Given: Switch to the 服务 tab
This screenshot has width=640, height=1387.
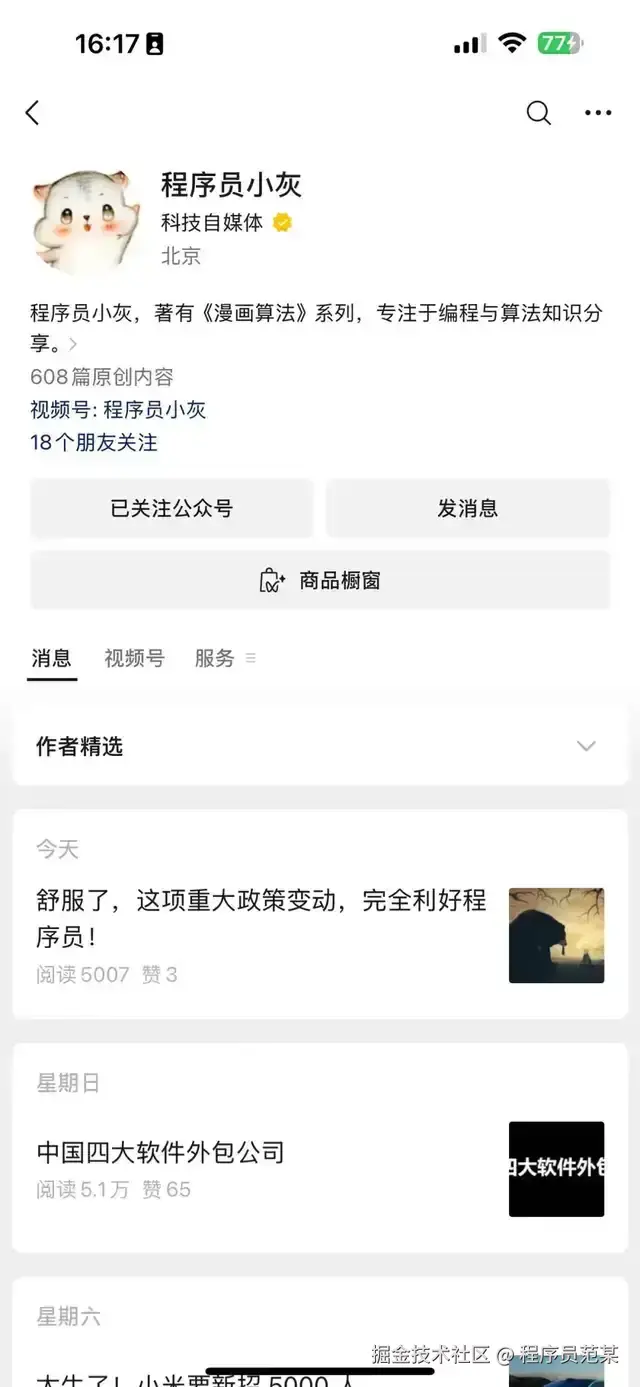Looking at the screenshot, I should [x=215, y=658].
